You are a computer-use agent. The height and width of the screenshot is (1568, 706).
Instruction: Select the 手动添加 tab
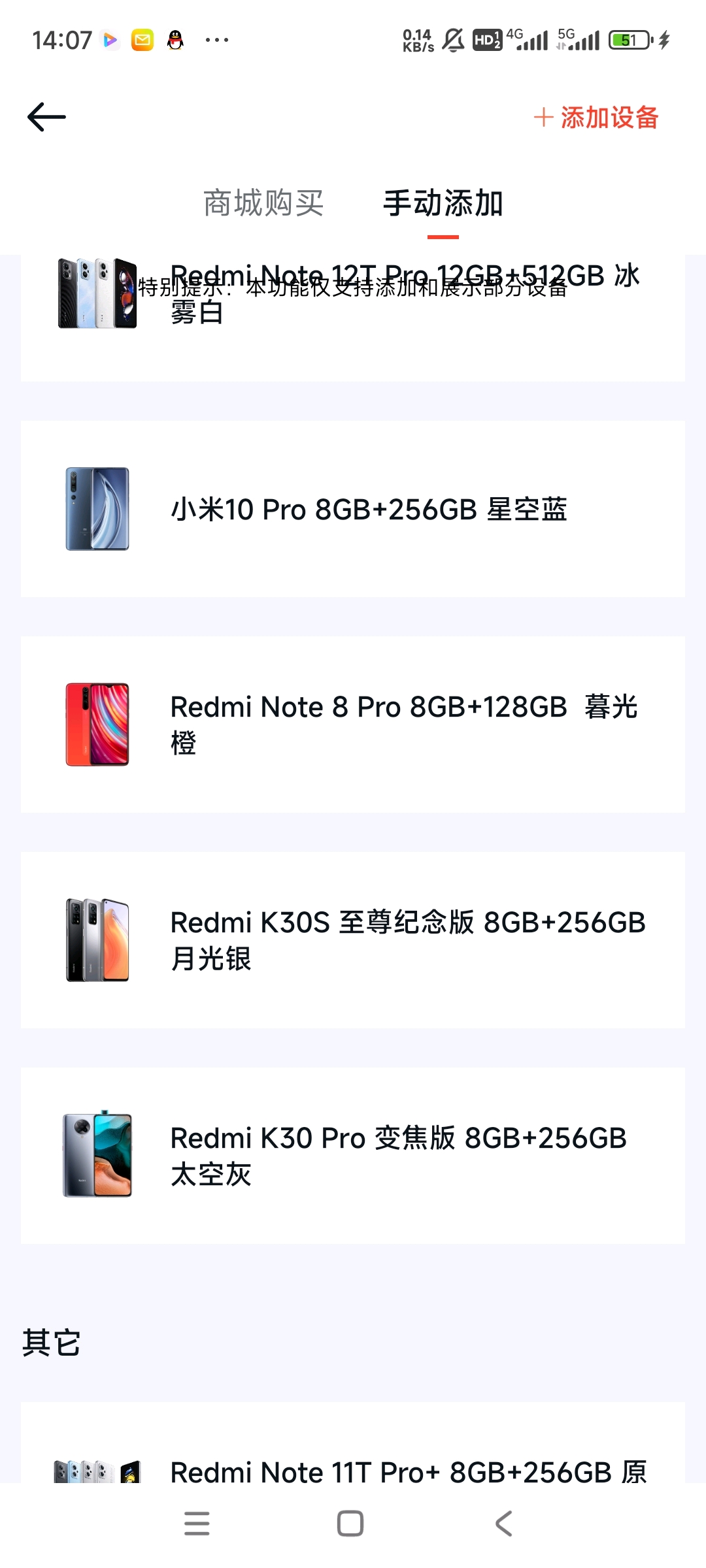(x=443, y=203)
